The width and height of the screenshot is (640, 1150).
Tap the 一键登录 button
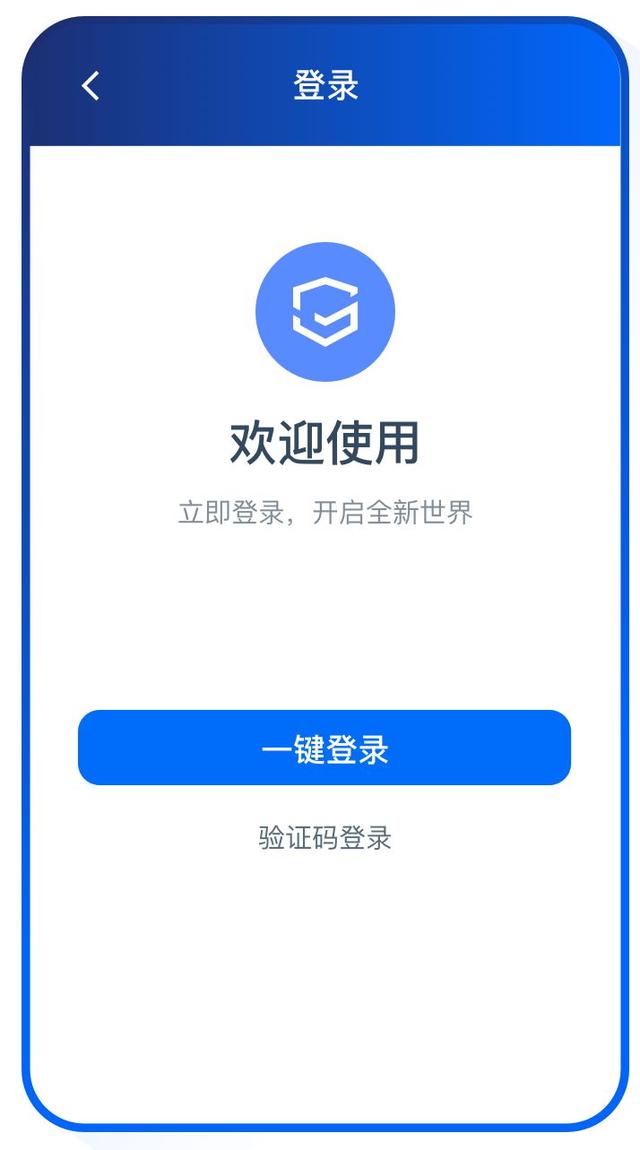tap(324, 748)
